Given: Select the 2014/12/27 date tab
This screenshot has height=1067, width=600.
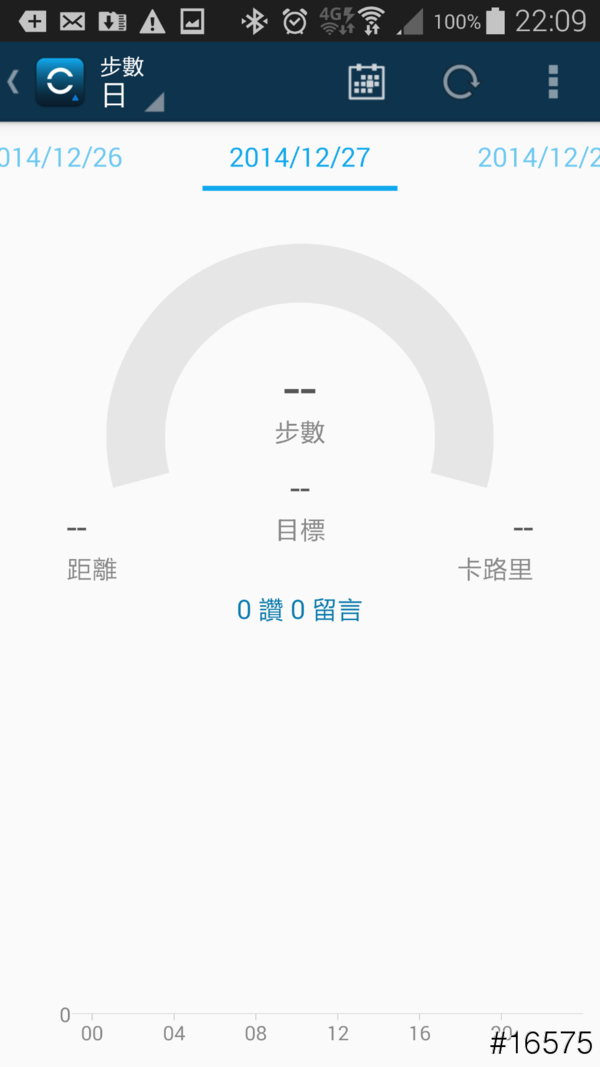Looking at the screenshot, I should pyautogui.click(x=300, y=158).
